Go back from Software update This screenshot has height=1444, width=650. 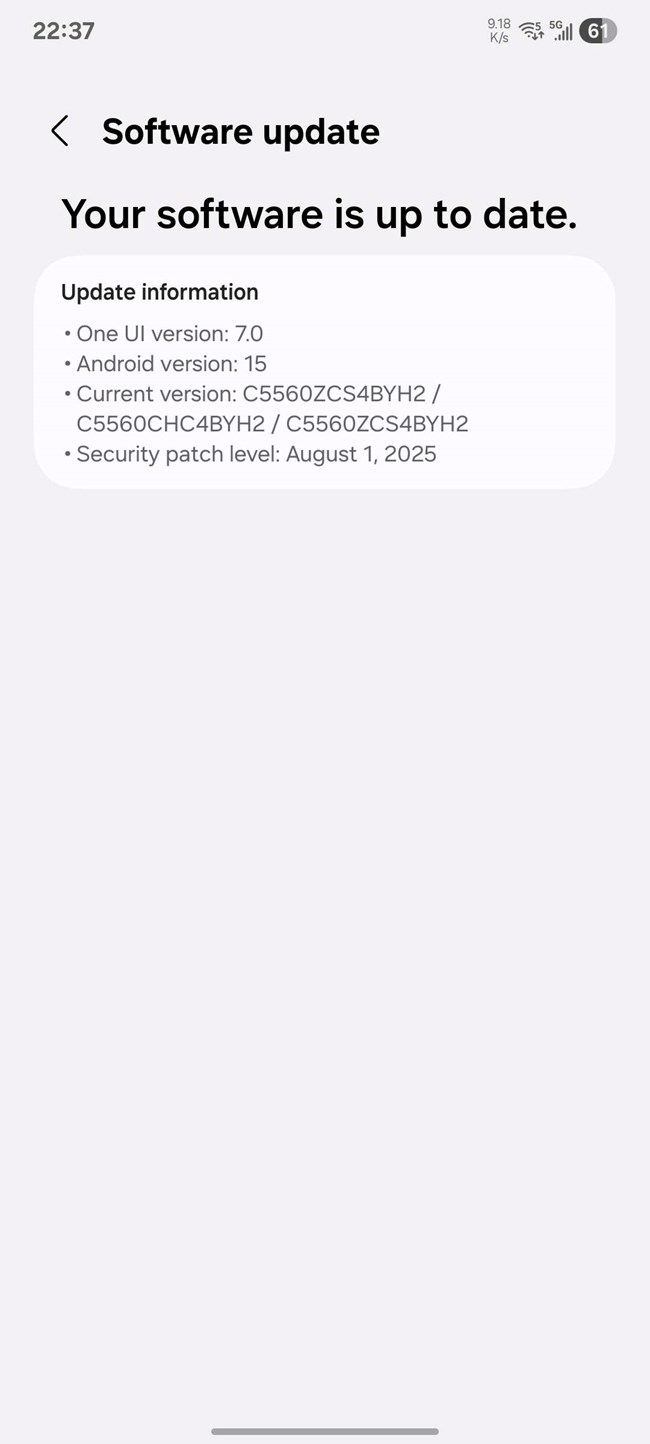tap(60, 131)
